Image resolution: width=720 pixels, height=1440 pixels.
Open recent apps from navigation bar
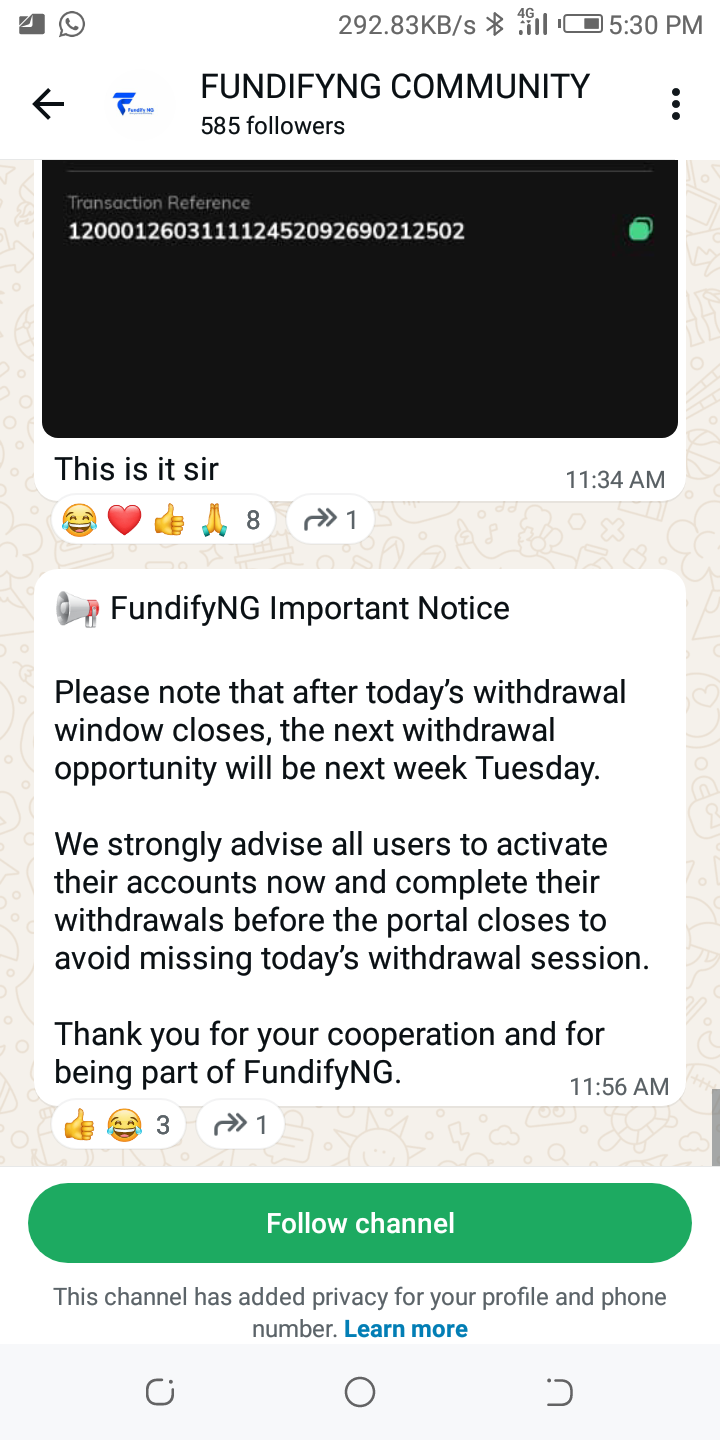pyautogui.click(x=160, y=1391)
